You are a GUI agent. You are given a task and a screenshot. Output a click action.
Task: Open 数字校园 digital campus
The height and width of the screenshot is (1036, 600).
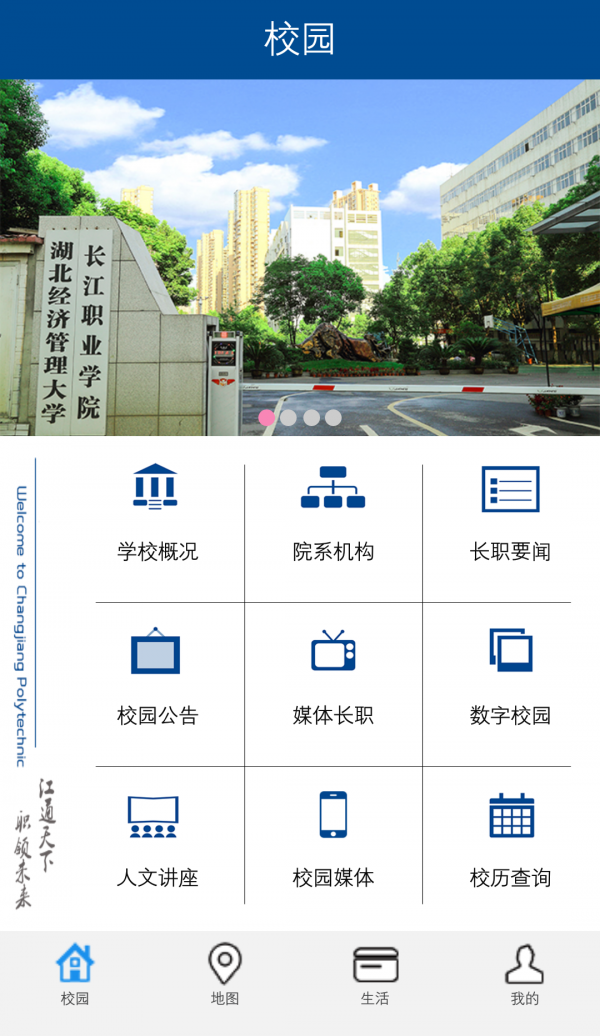click(510, 678)
